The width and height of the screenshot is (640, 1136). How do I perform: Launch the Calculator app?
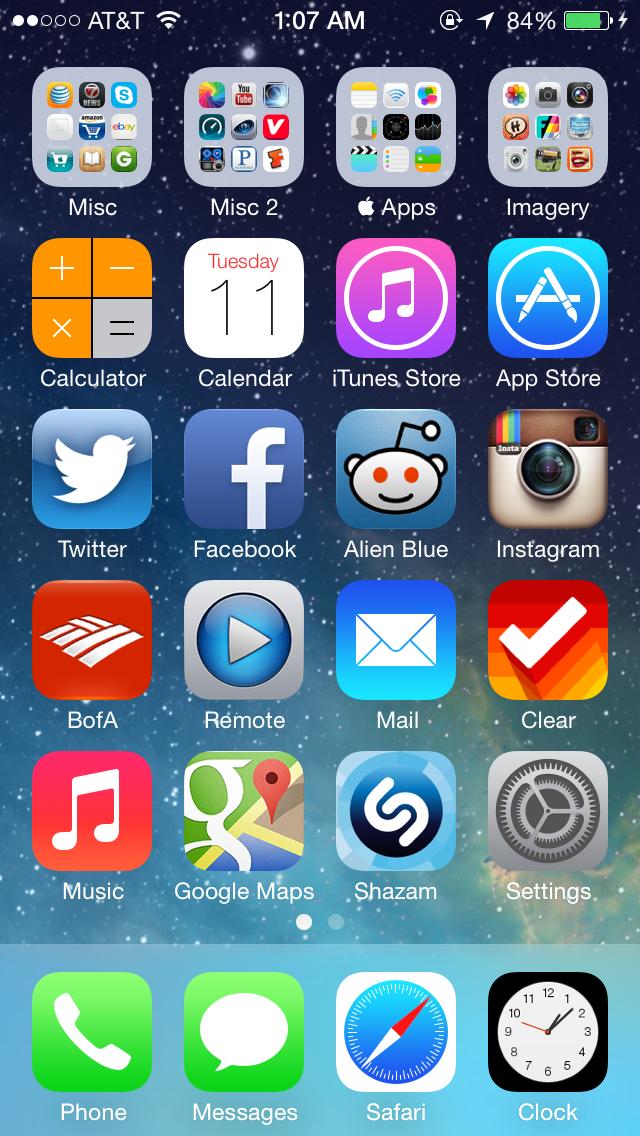(x=92, y=298)
